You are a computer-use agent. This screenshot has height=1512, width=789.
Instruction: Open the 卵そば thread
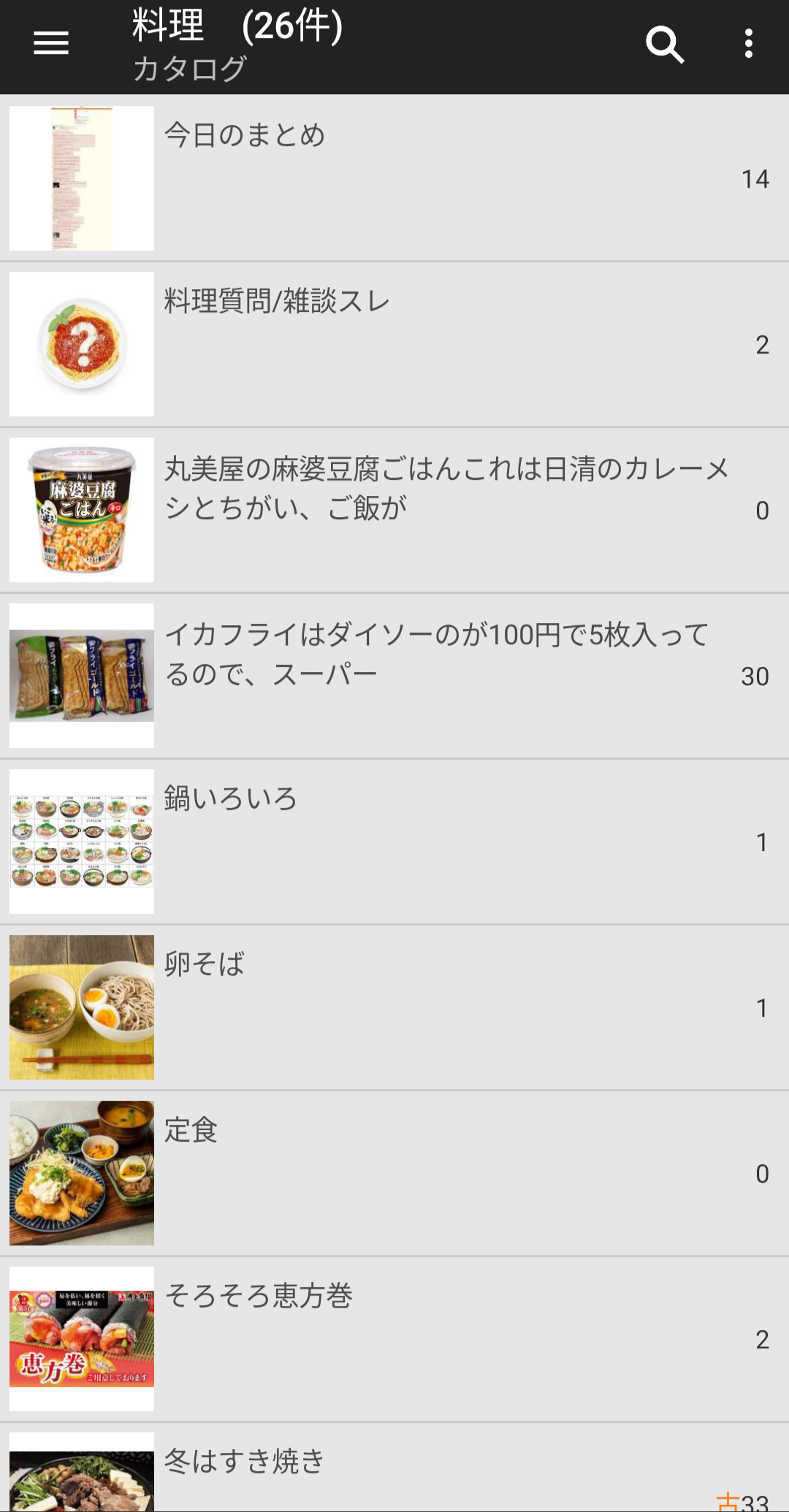pyautogui.click(x=394, y=1007)
